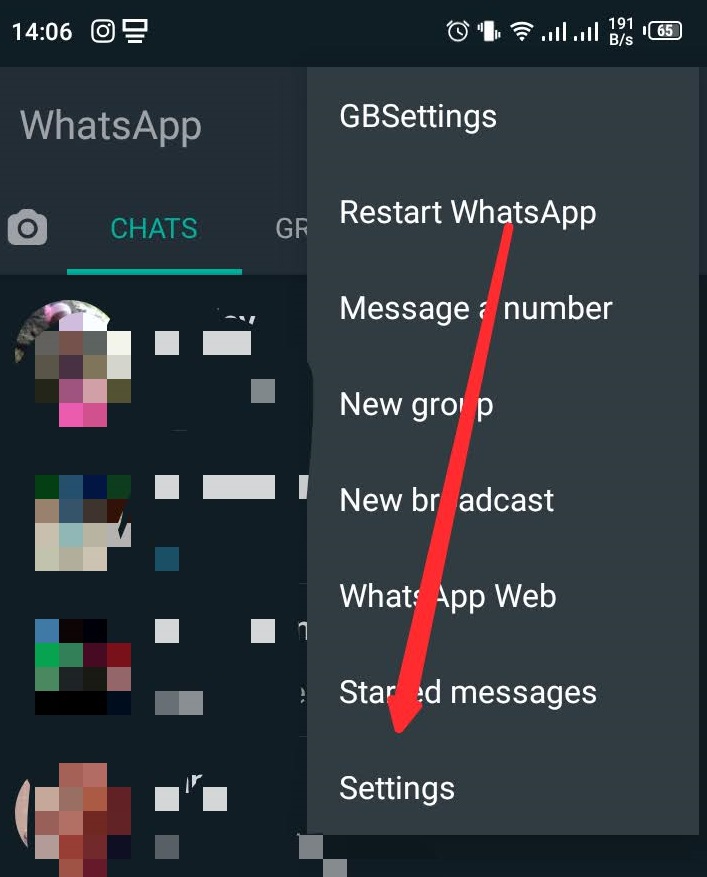Open WhatsApp Web
The width and height of the screenshot is (707, 877).
point(447,596)
